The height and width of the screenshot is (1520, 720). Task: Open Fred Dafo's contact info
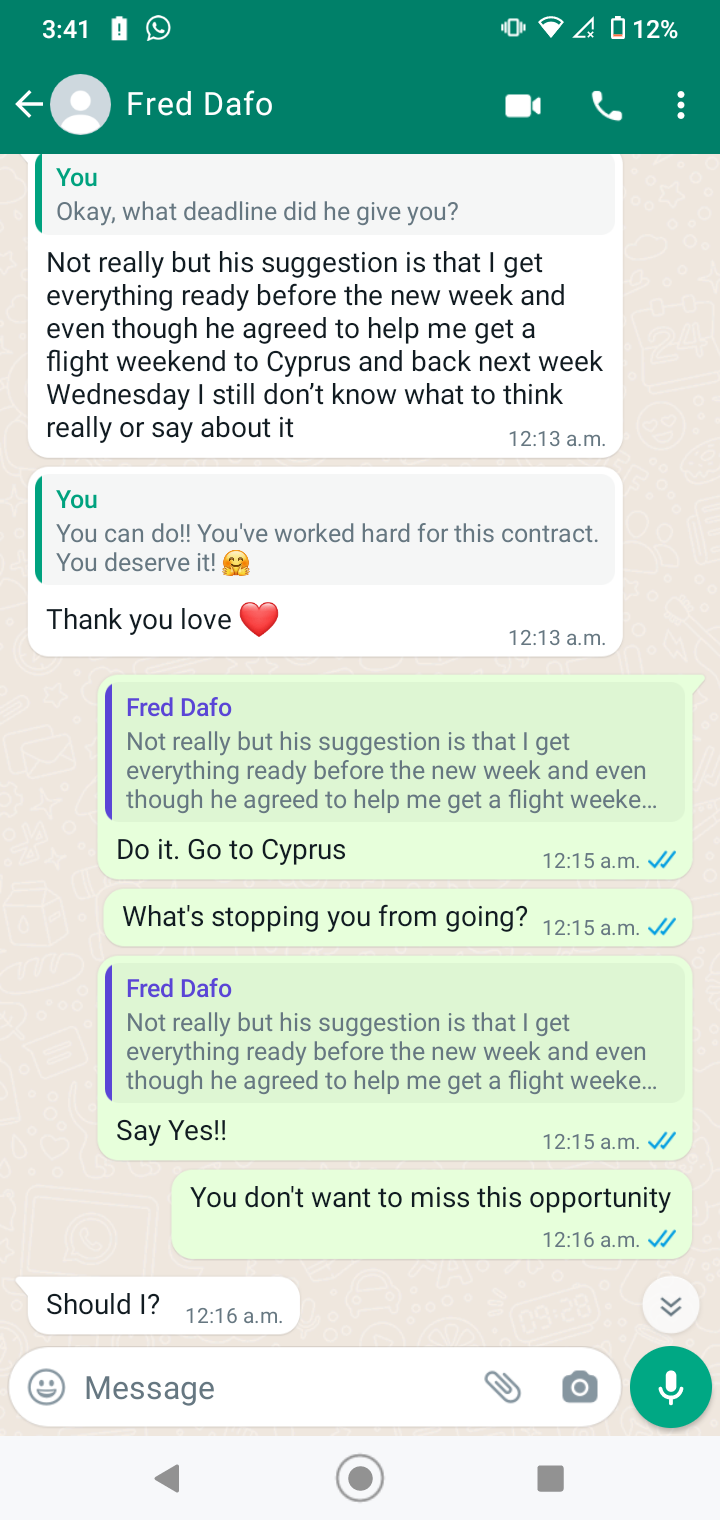tap(199, 104)
